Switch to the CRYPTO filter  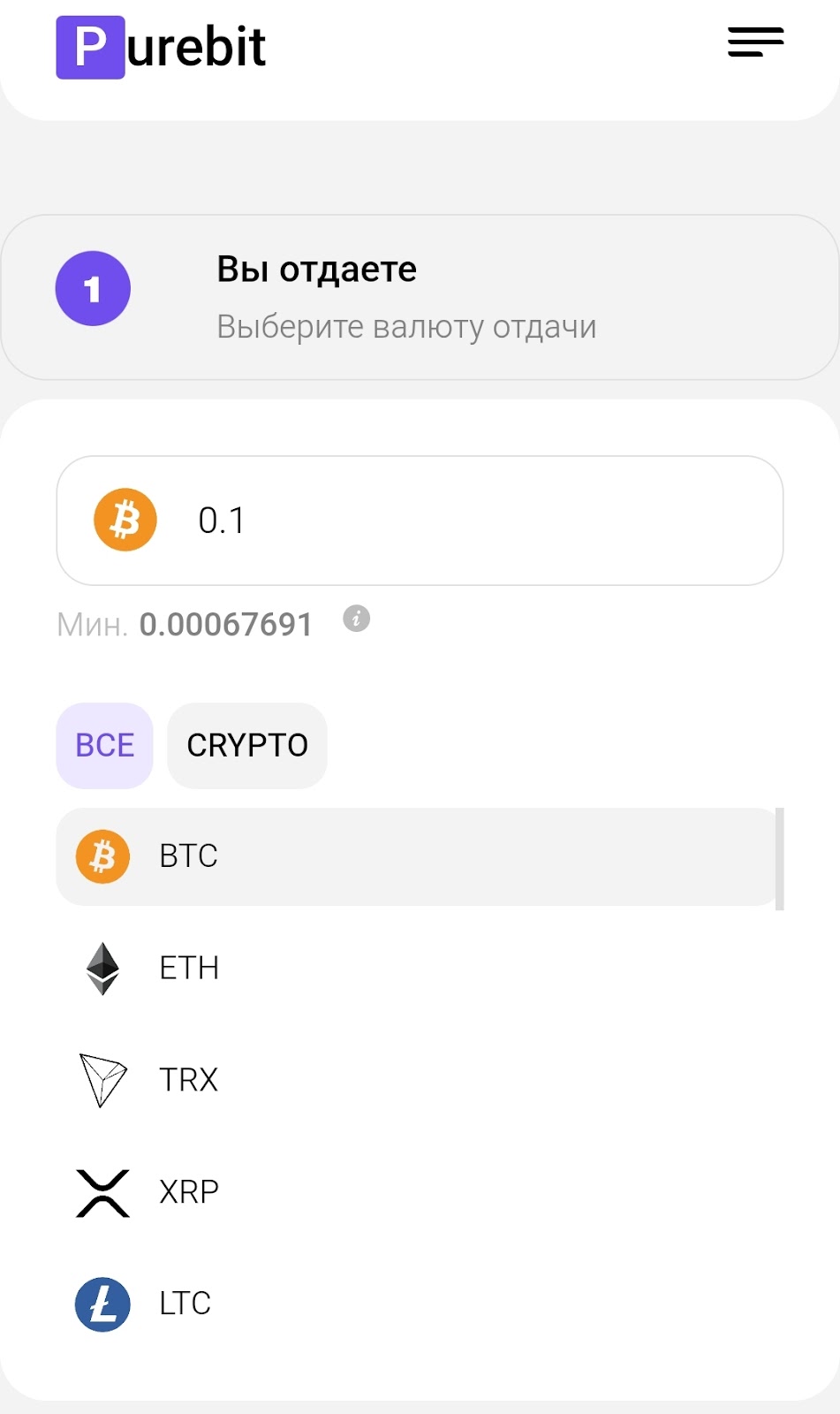(x=247, y=745)
